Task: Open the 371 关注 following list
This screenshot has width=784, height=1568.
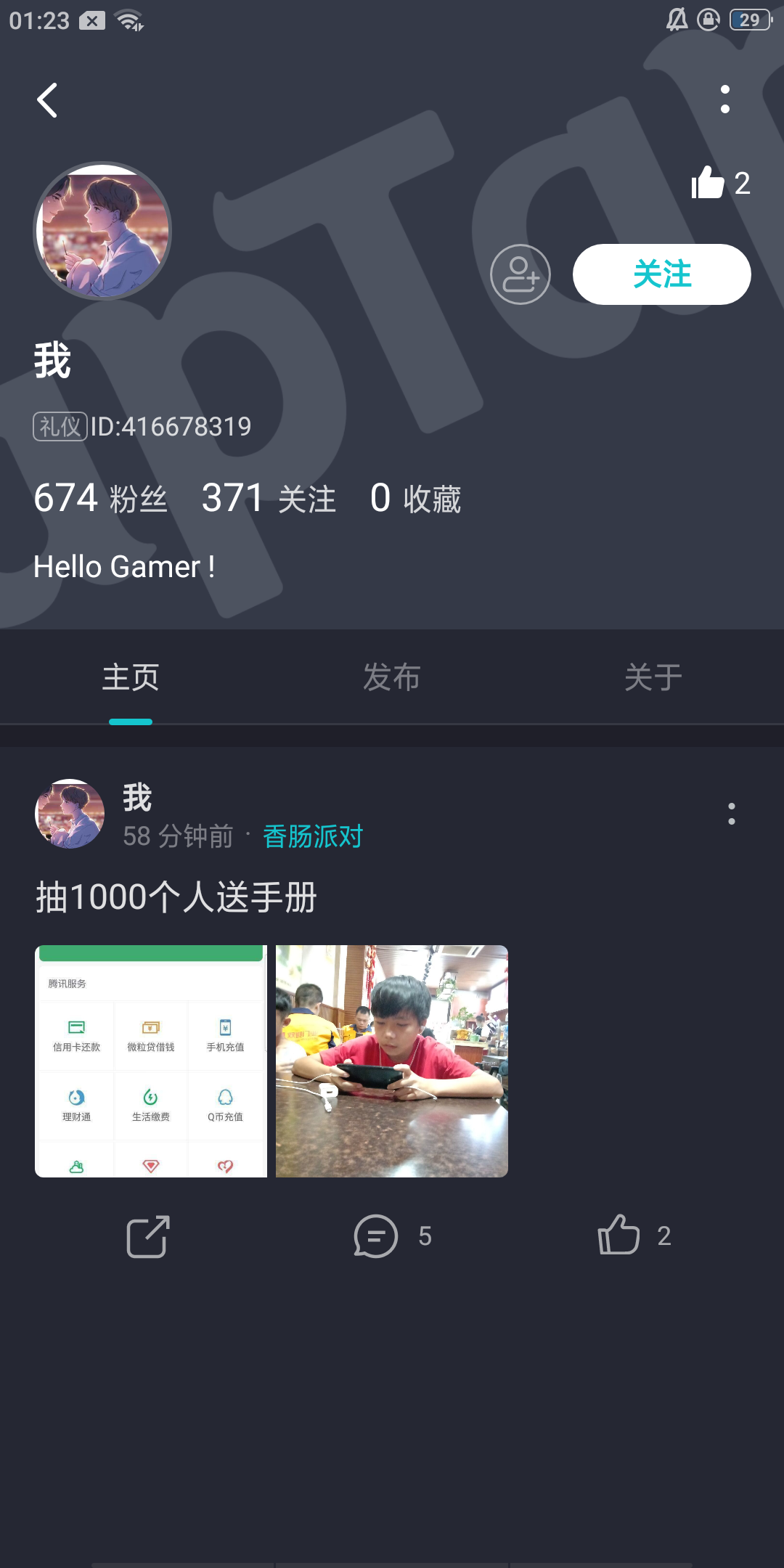Action: pos(269,498)
